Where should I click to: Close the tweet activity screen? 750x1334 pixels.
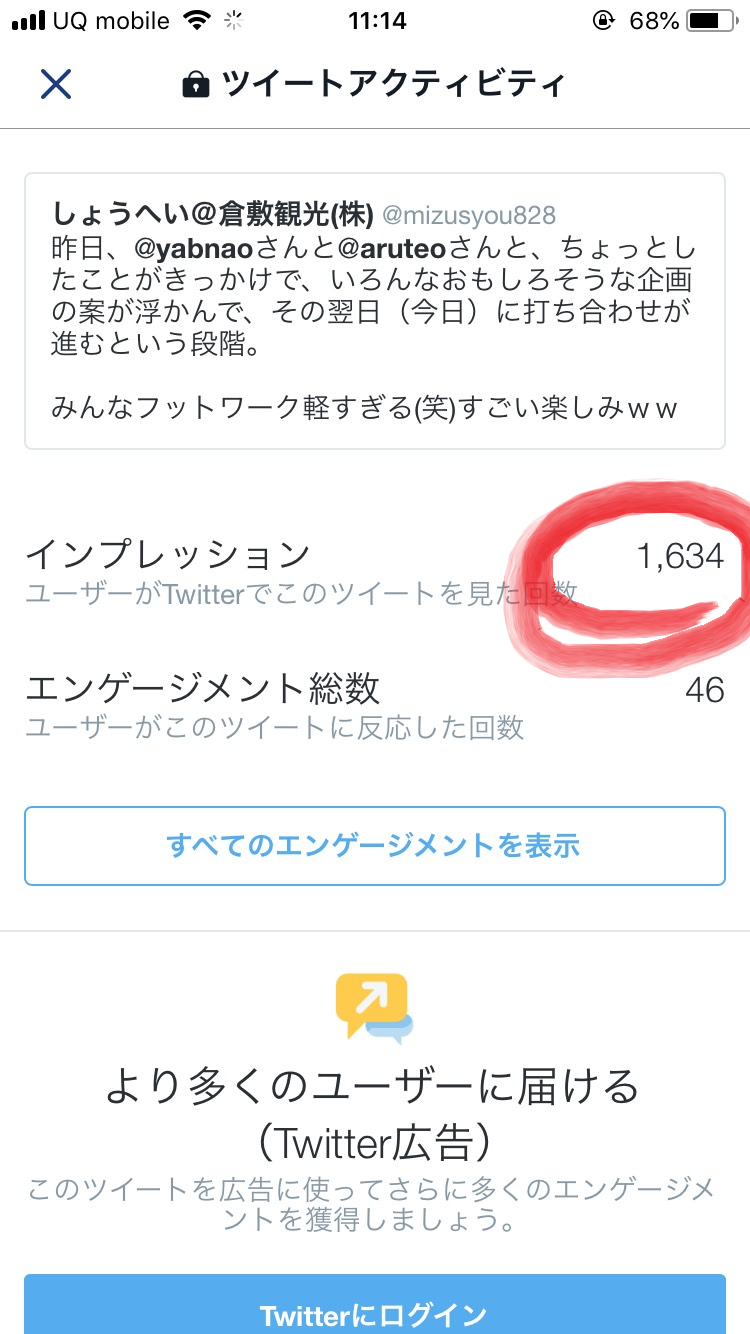(56, 84)
